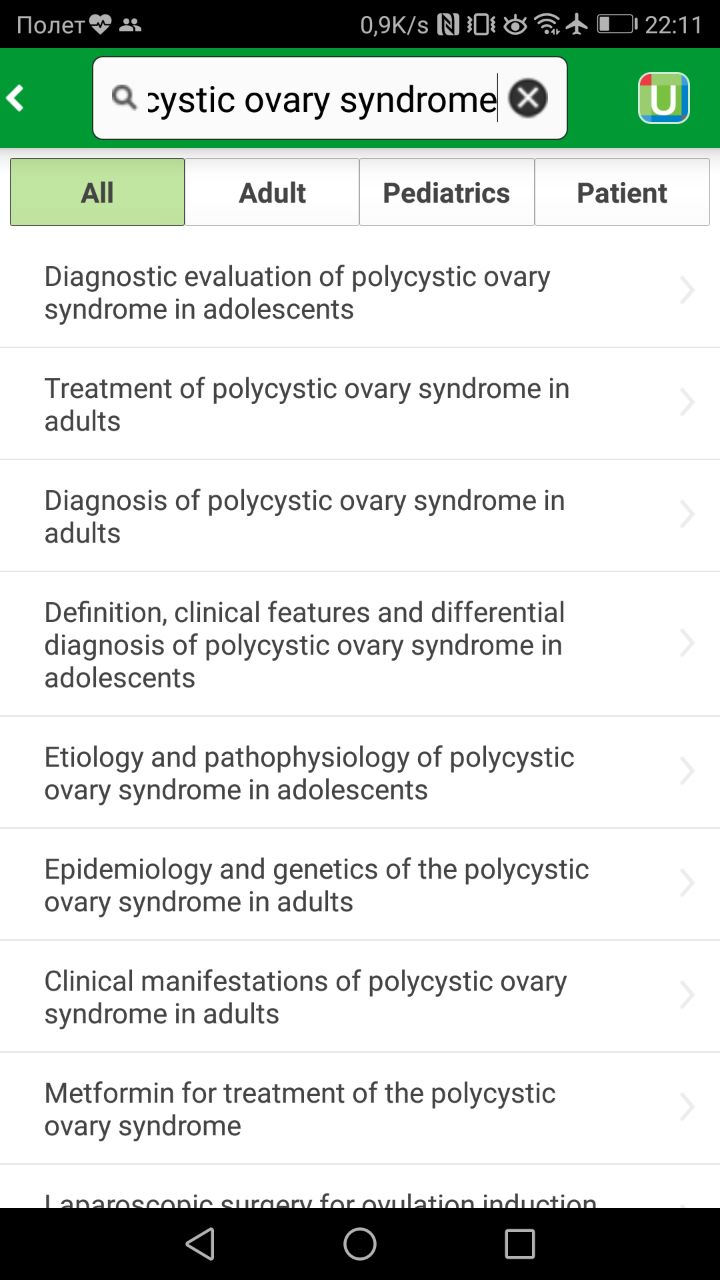Switch to the Pediatrics tab
The image size is (720, 1280).
coord(447,192)
